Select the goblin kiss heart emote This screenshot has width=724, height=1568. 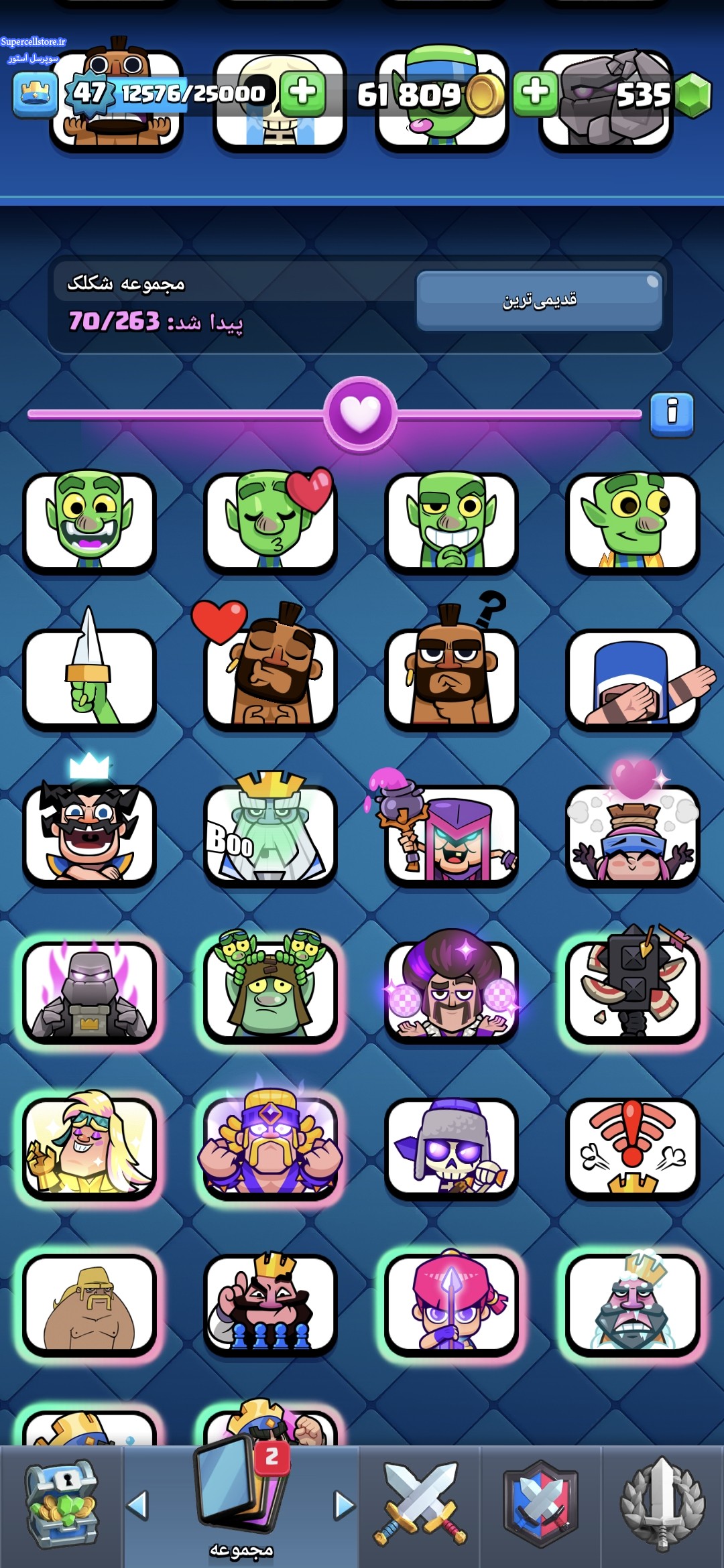(x=271, y=522)
